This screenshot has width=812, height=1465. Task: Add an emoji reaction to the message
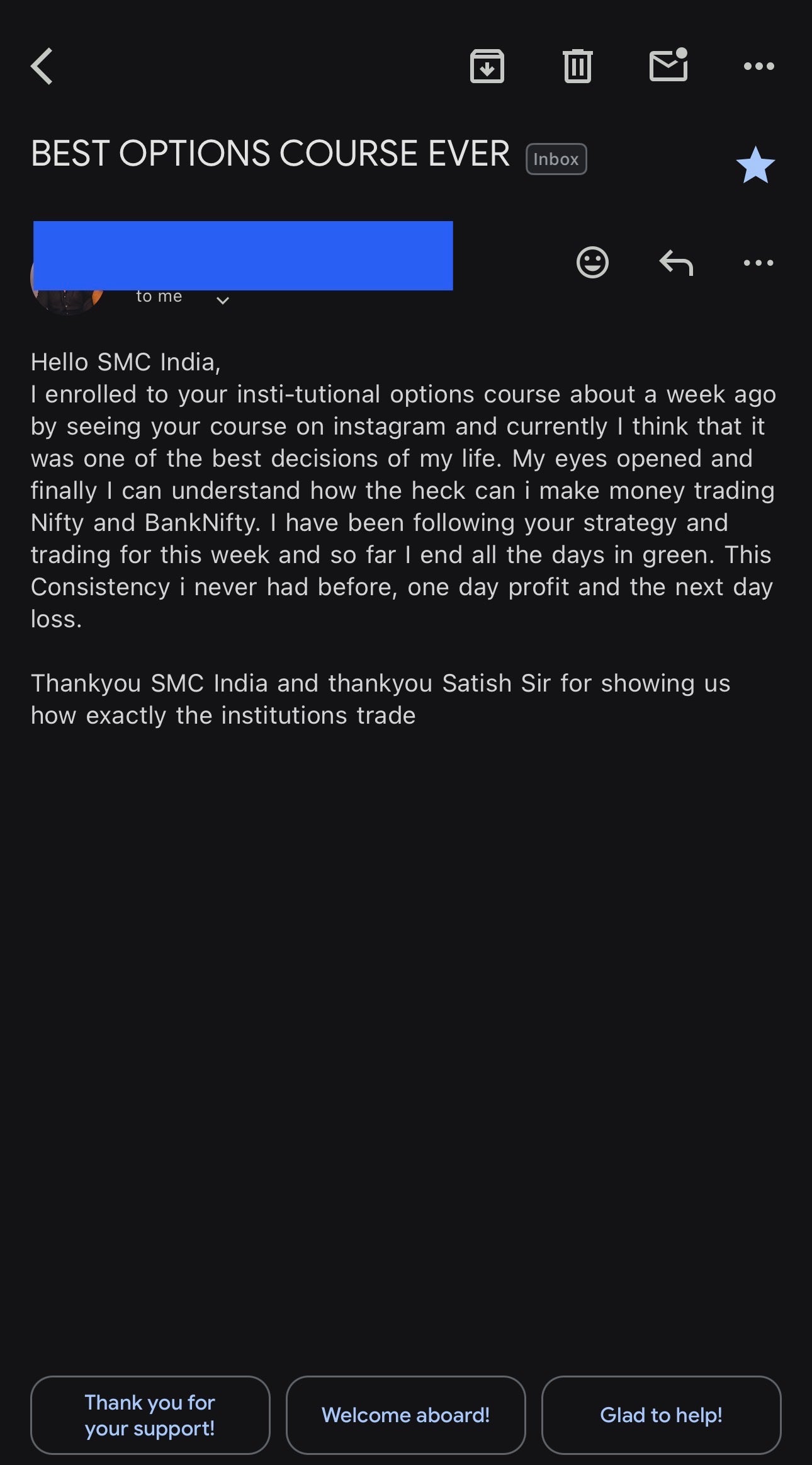[592, 262]
